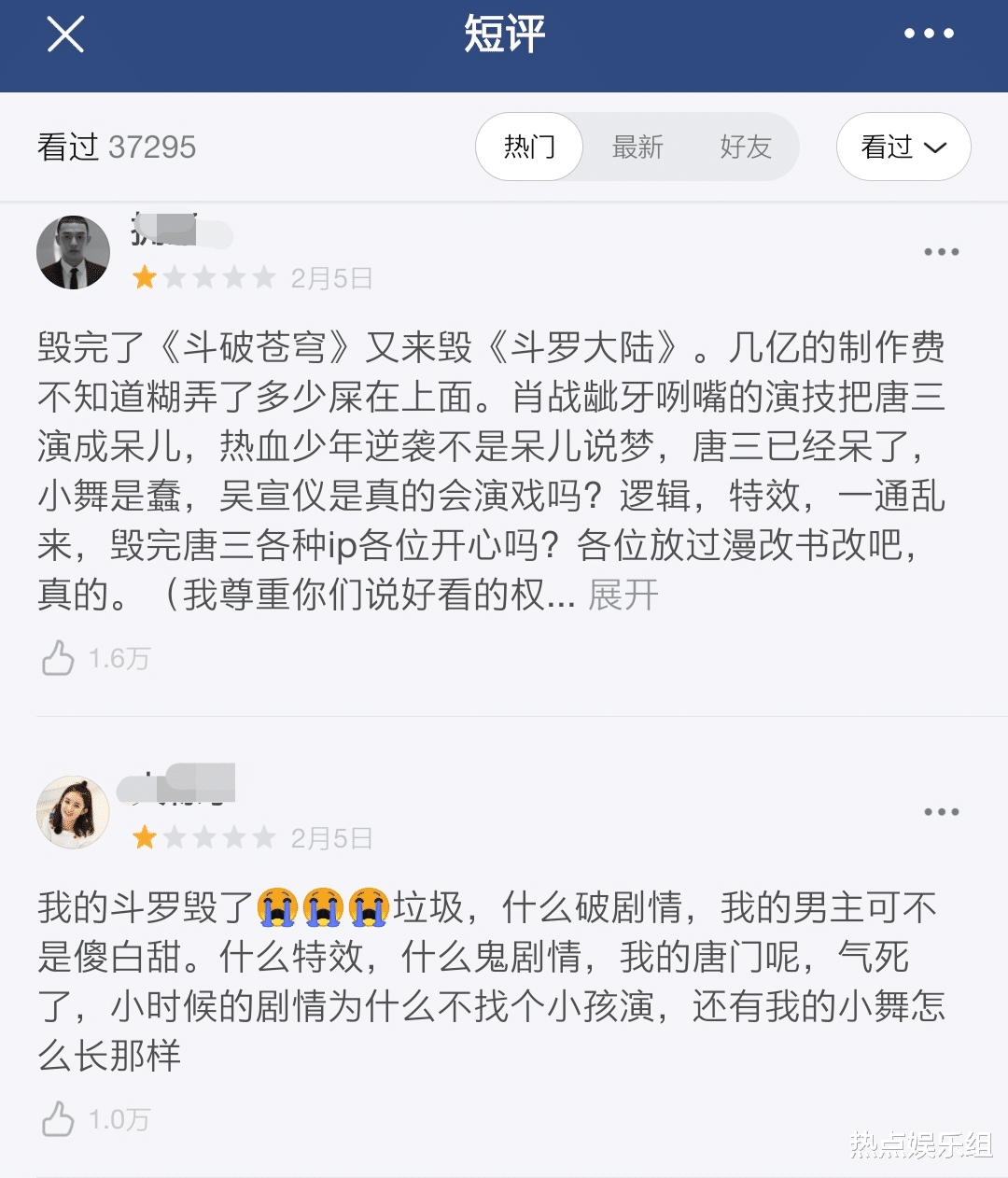The width and height of the screenshot is (1008, 1178).
Task: Click the 看过 37295 count label
Action: click(x=116, y=147)
